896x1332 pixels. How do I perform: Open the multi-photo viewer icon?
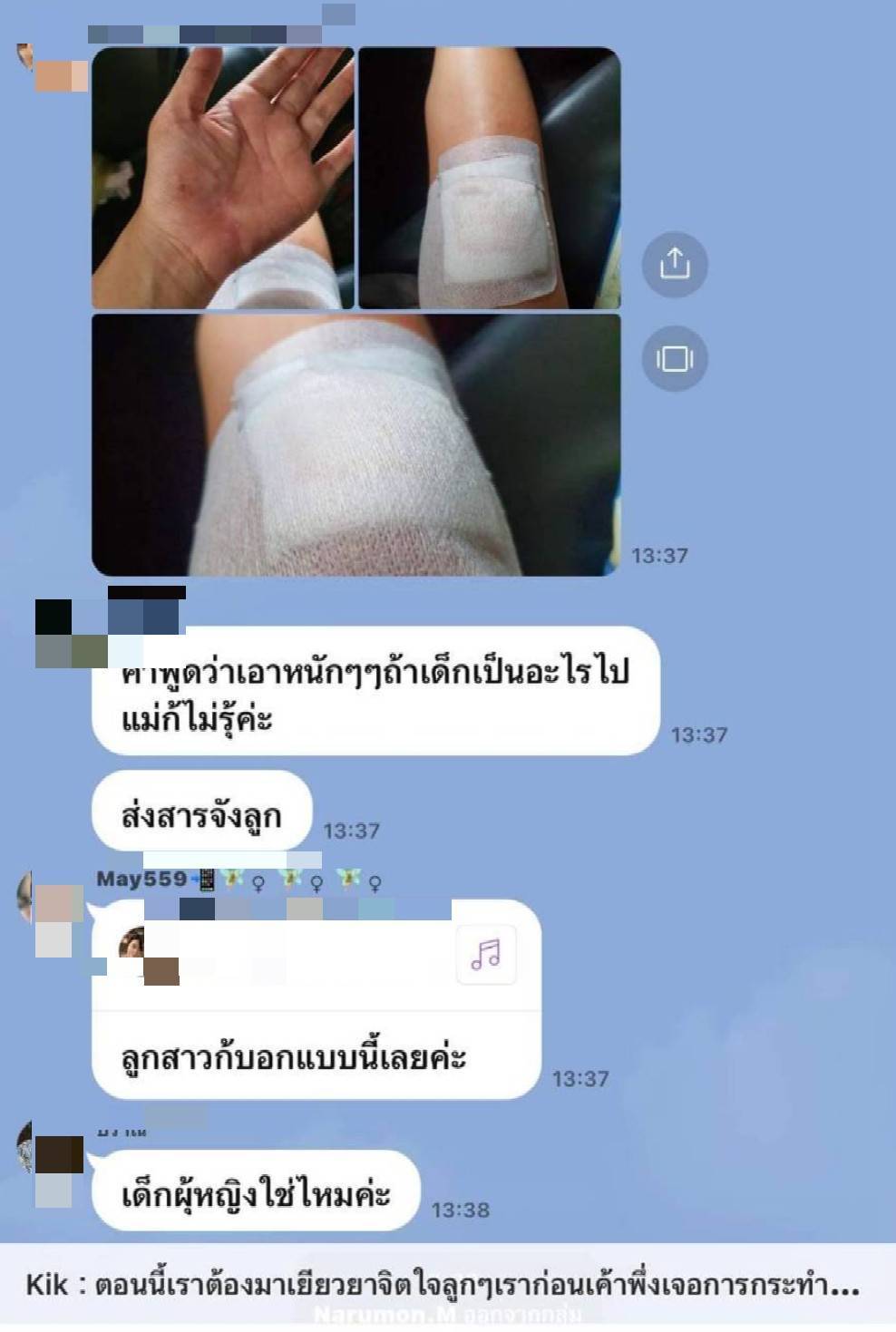point(674,358)
